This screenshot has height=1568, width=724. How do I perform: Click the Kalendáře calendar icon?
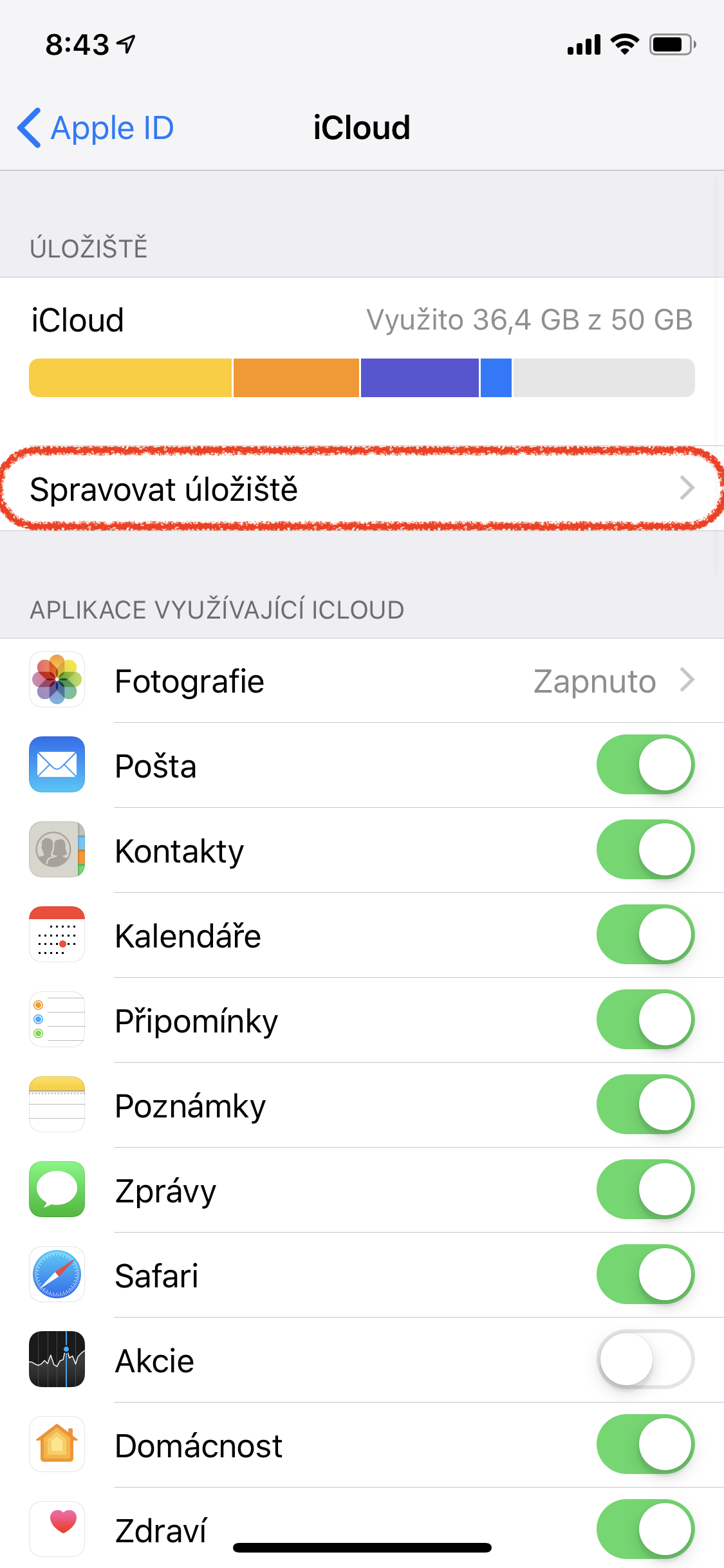[57, 935]
